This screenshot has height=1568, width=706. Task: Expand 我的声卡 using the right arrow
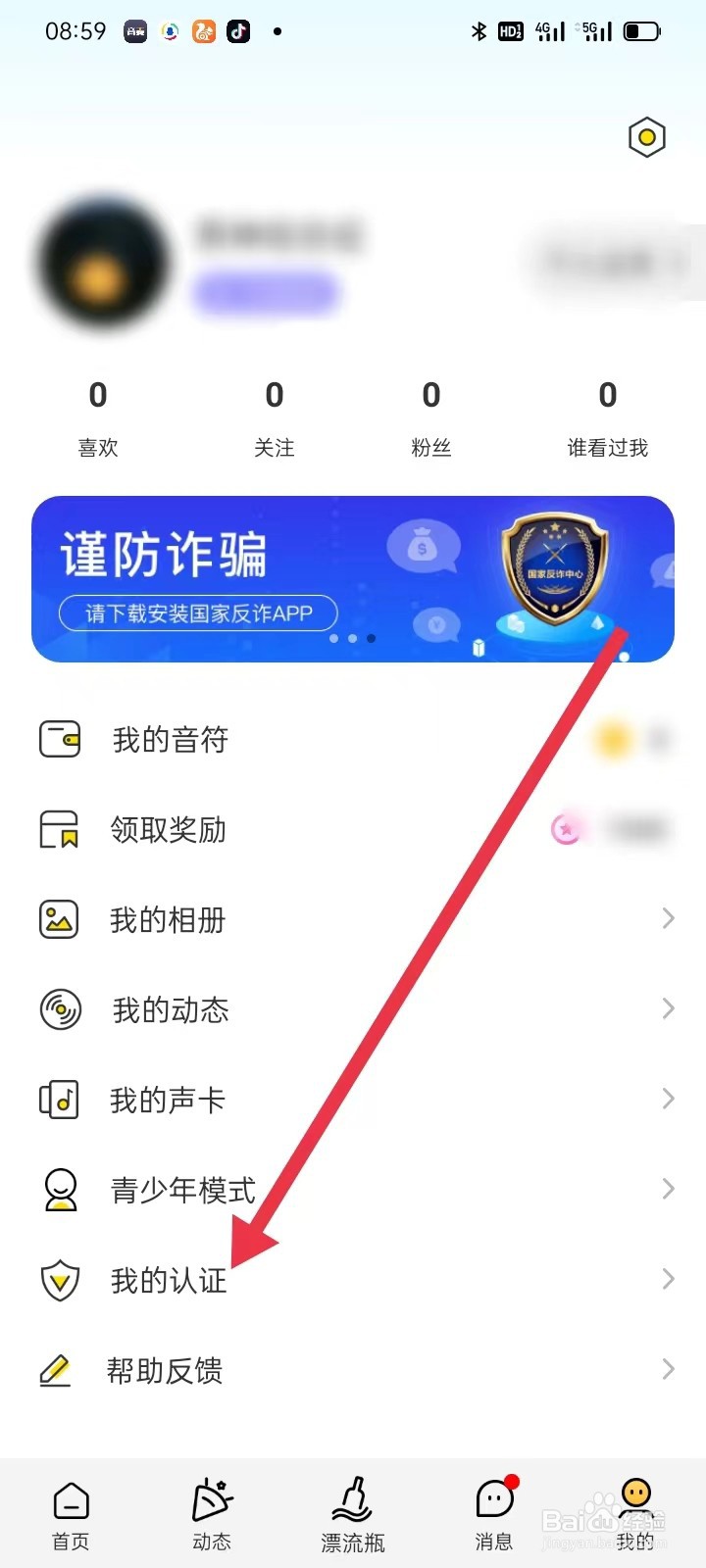click(x=670, y=1098)
